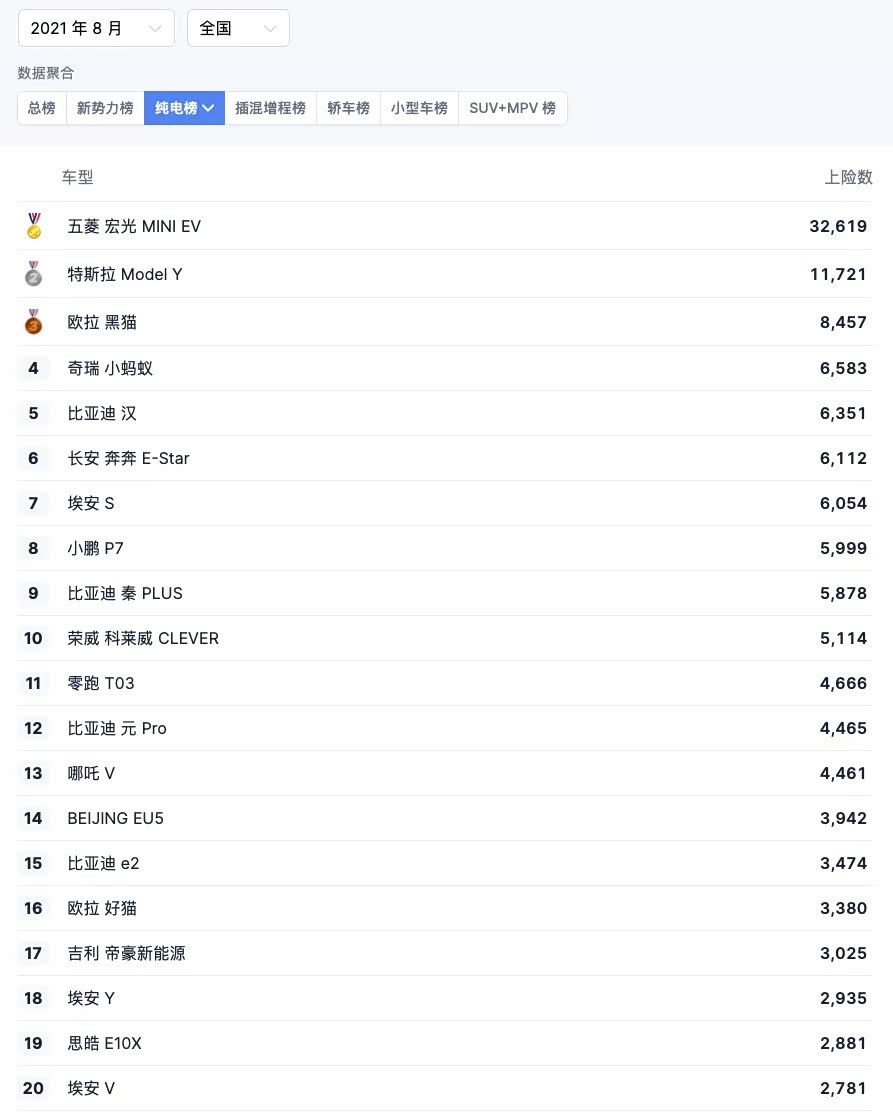Switch to the 总榜 tab

click(x=42, y=108)
